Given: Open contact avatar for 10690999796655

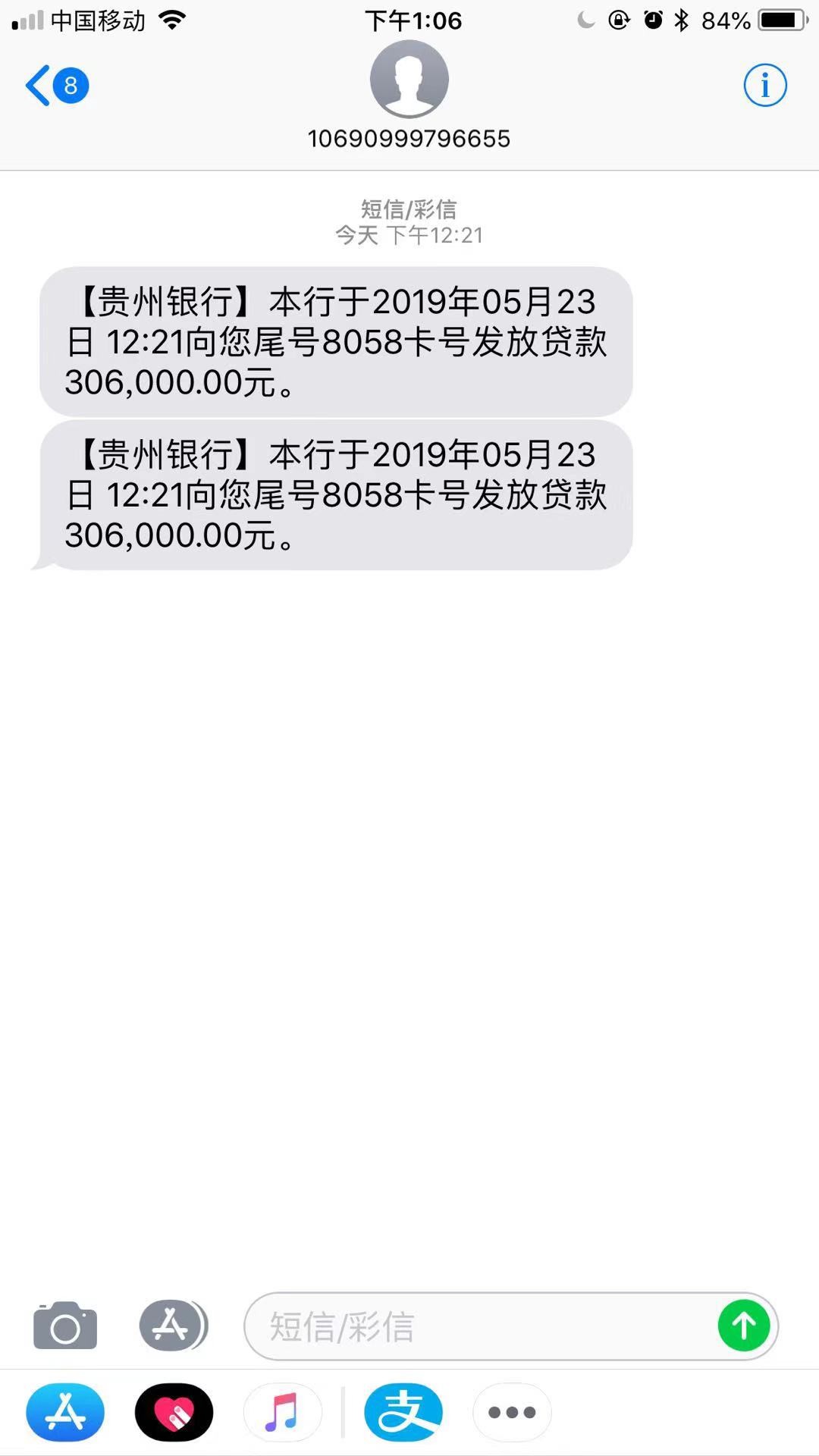Looking at the screenshot, I should coord(409,80).
